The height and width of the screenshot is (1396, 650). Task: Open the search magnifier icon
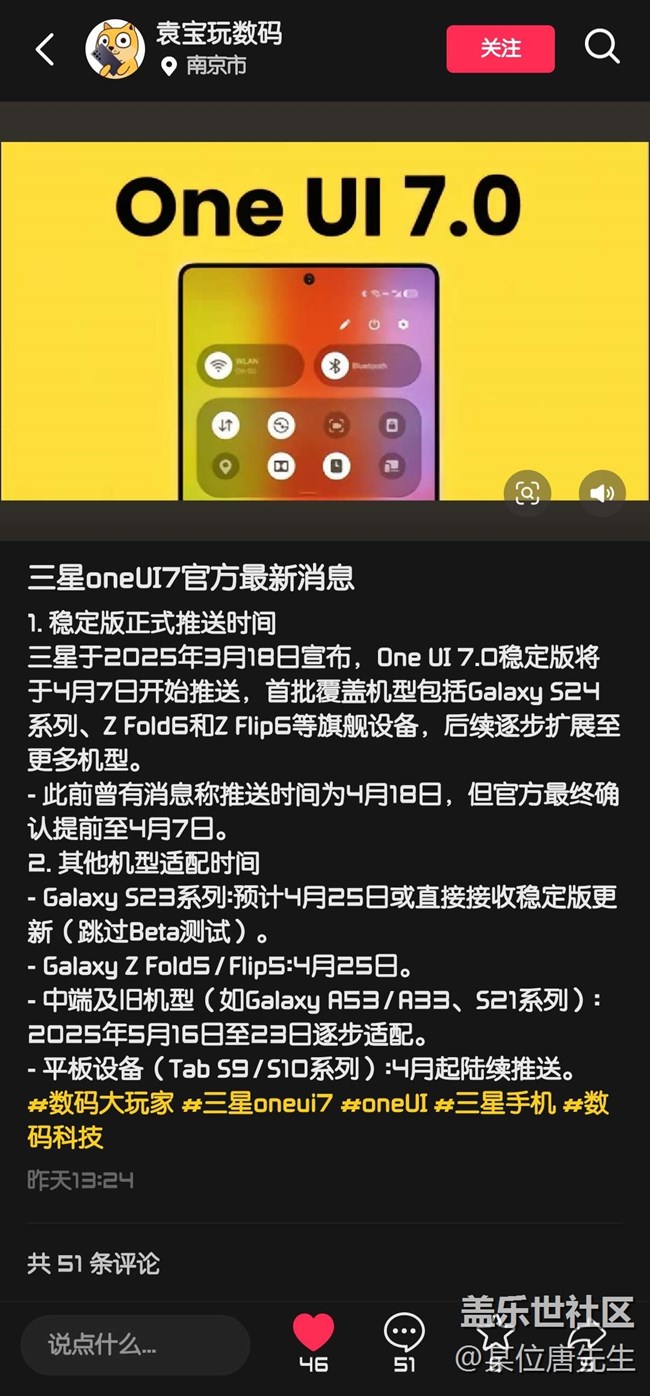pyautogui.click(x=601, y=47)
